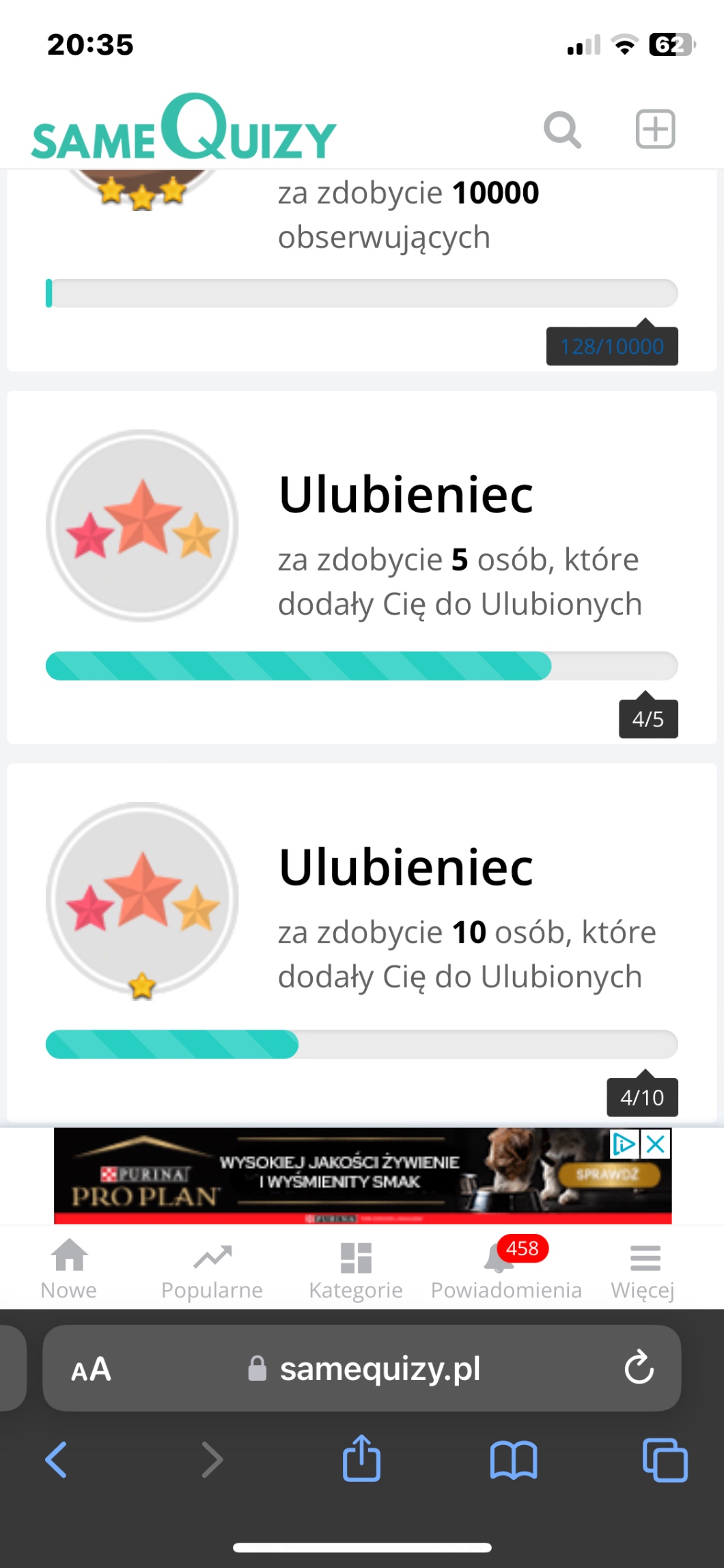Open Powiadomienia notifications
Viewport: 724px width, 1568px height.
506,1269
